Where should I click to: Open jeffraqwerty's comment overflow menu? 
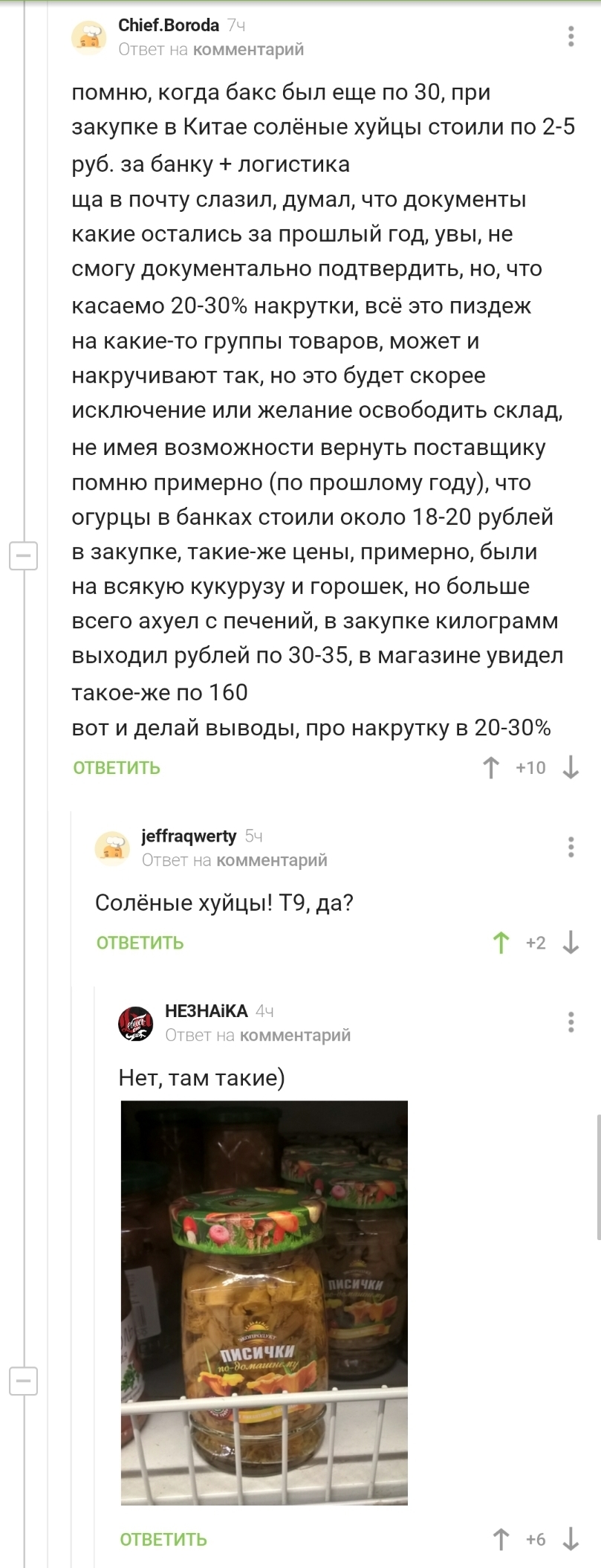click(x=571, y=848)
